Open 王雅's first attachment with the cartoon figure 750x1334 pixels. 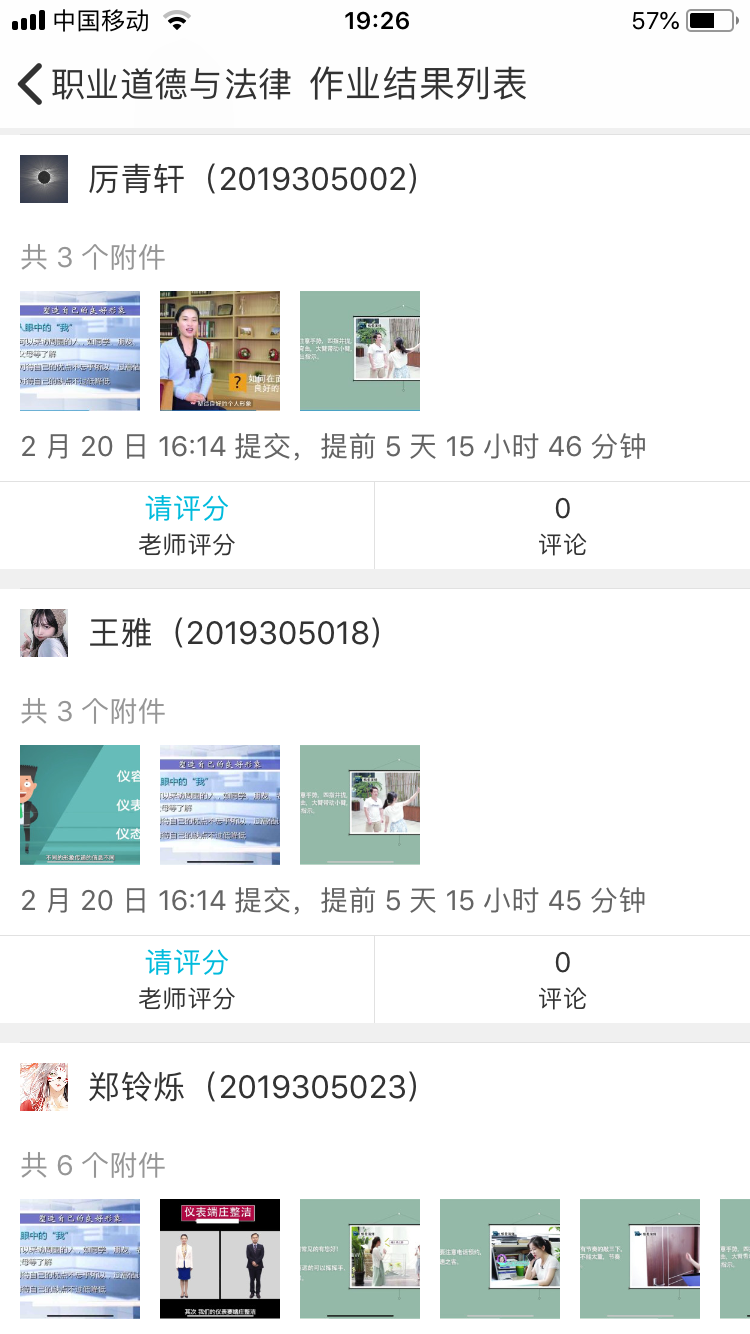(x=80, y=805)
